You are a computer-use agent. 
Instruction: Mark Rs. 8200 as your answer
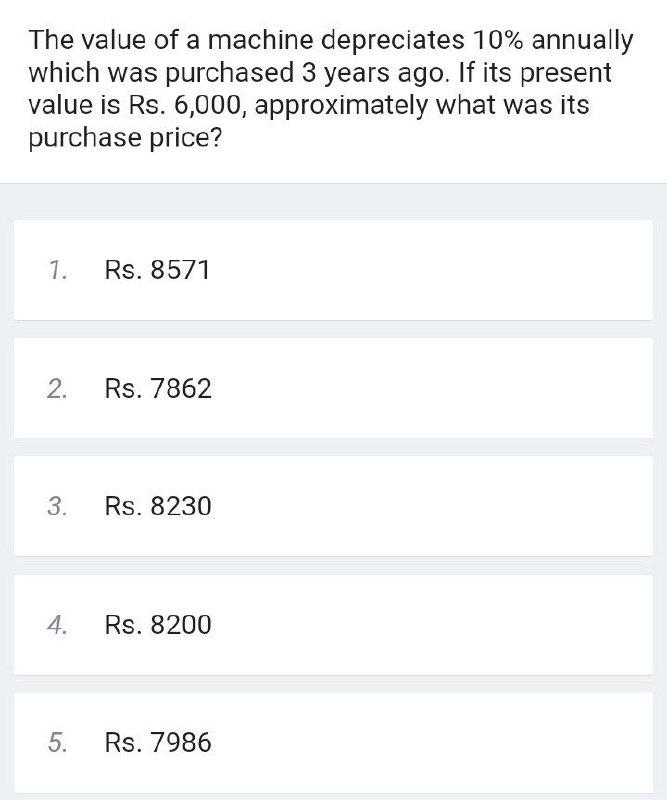pyautogui.click(x=158, y=625)
